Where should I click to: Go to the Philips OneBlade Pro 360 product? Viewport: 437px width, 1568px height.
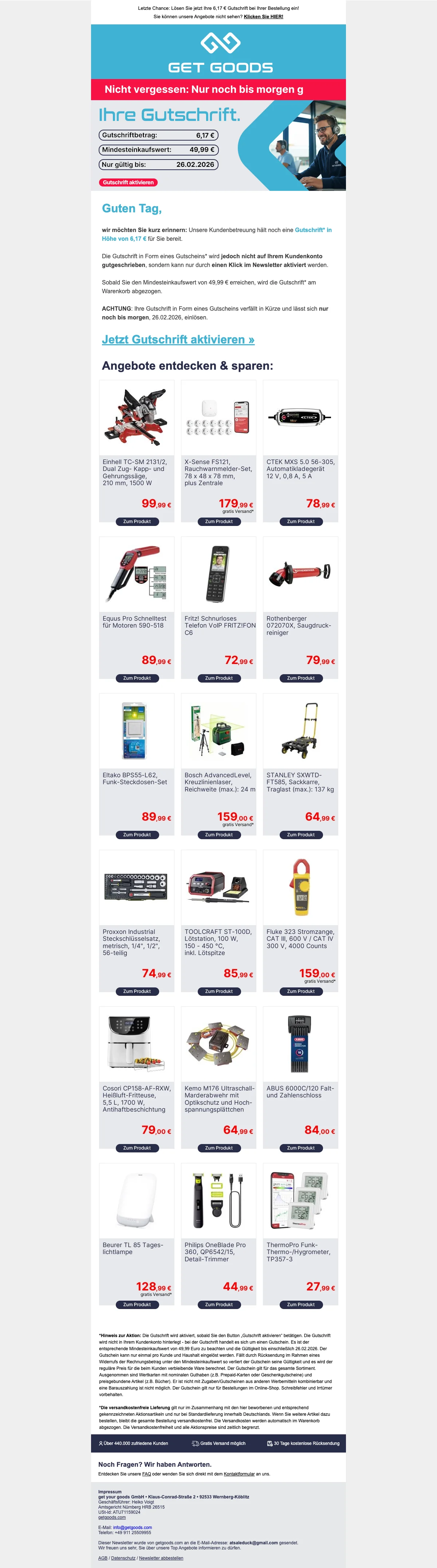(x=219, y=1304)
